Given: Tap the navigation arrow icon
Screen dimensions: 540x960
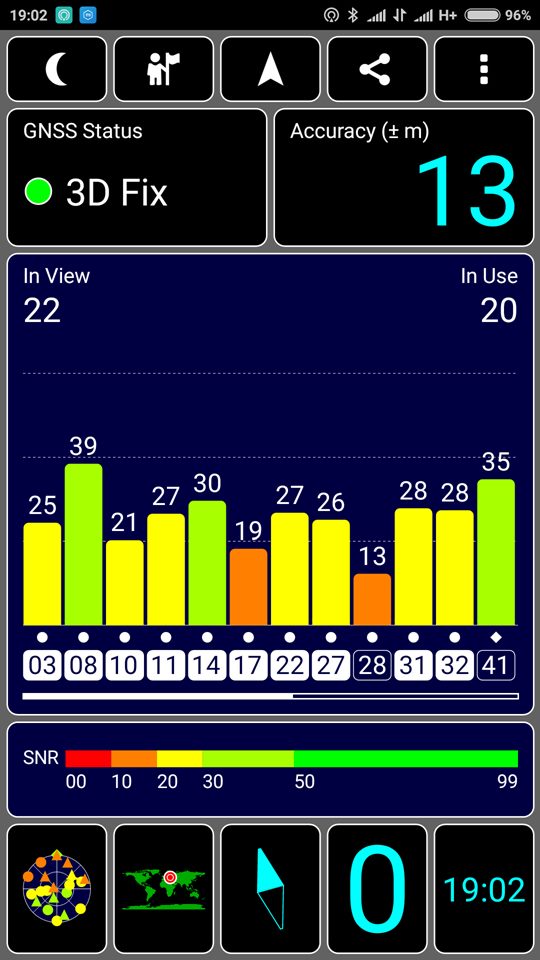Looking at the screenshot, I should [270, 69].
